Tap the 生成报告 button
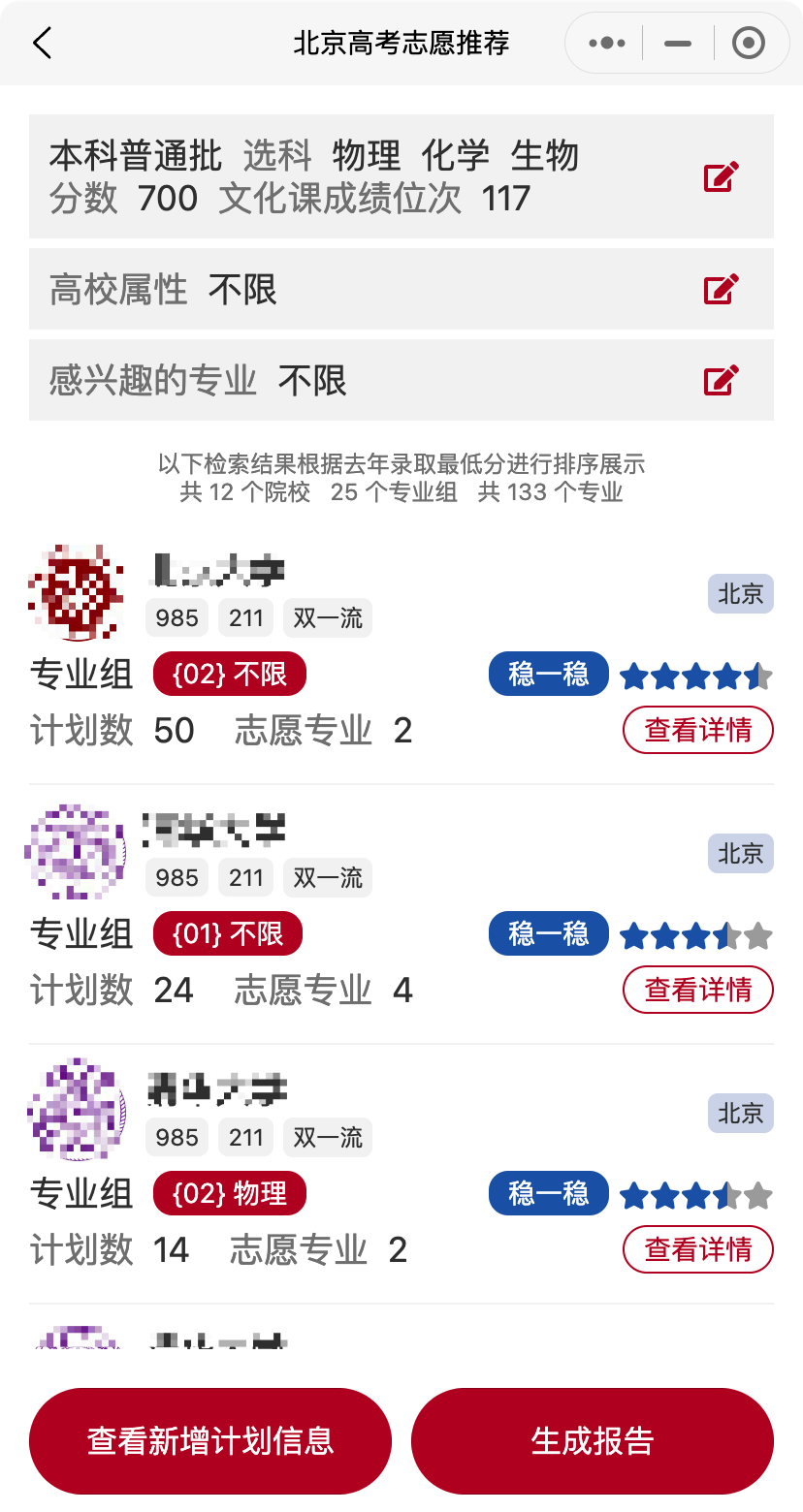 (x=593, y=1441)
